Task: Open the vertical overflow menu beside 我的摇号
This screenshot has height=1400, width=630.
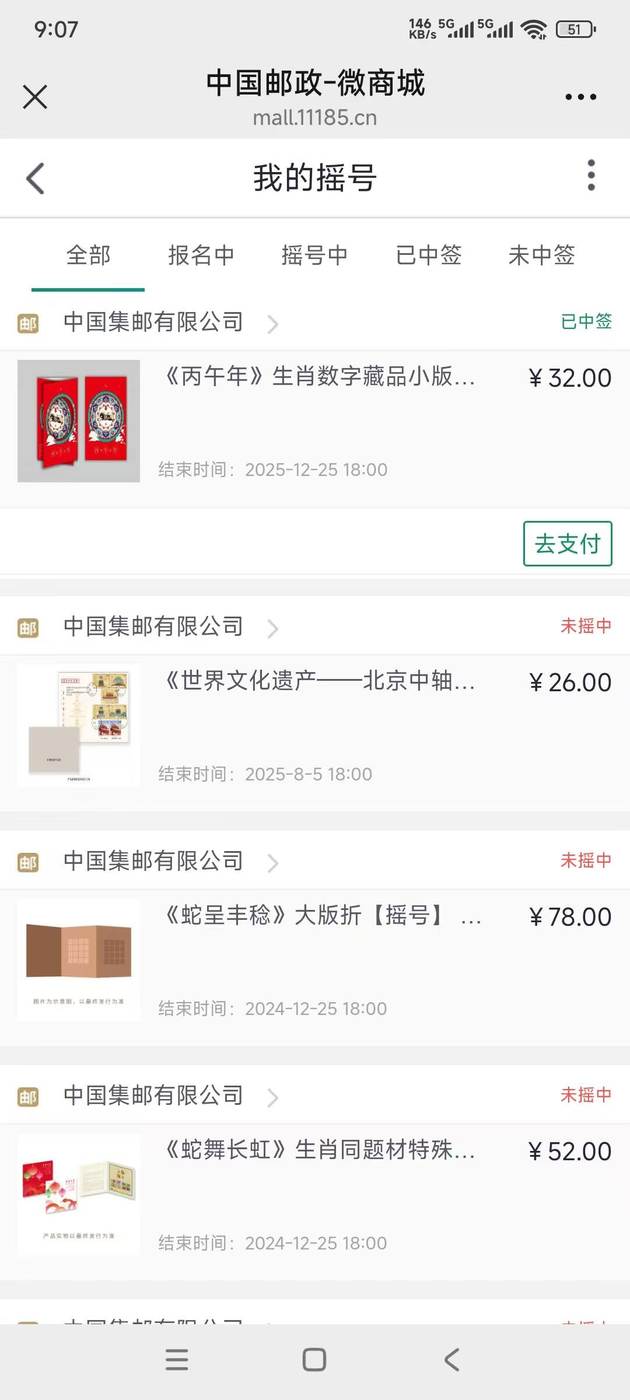Action: click(591, 175)
